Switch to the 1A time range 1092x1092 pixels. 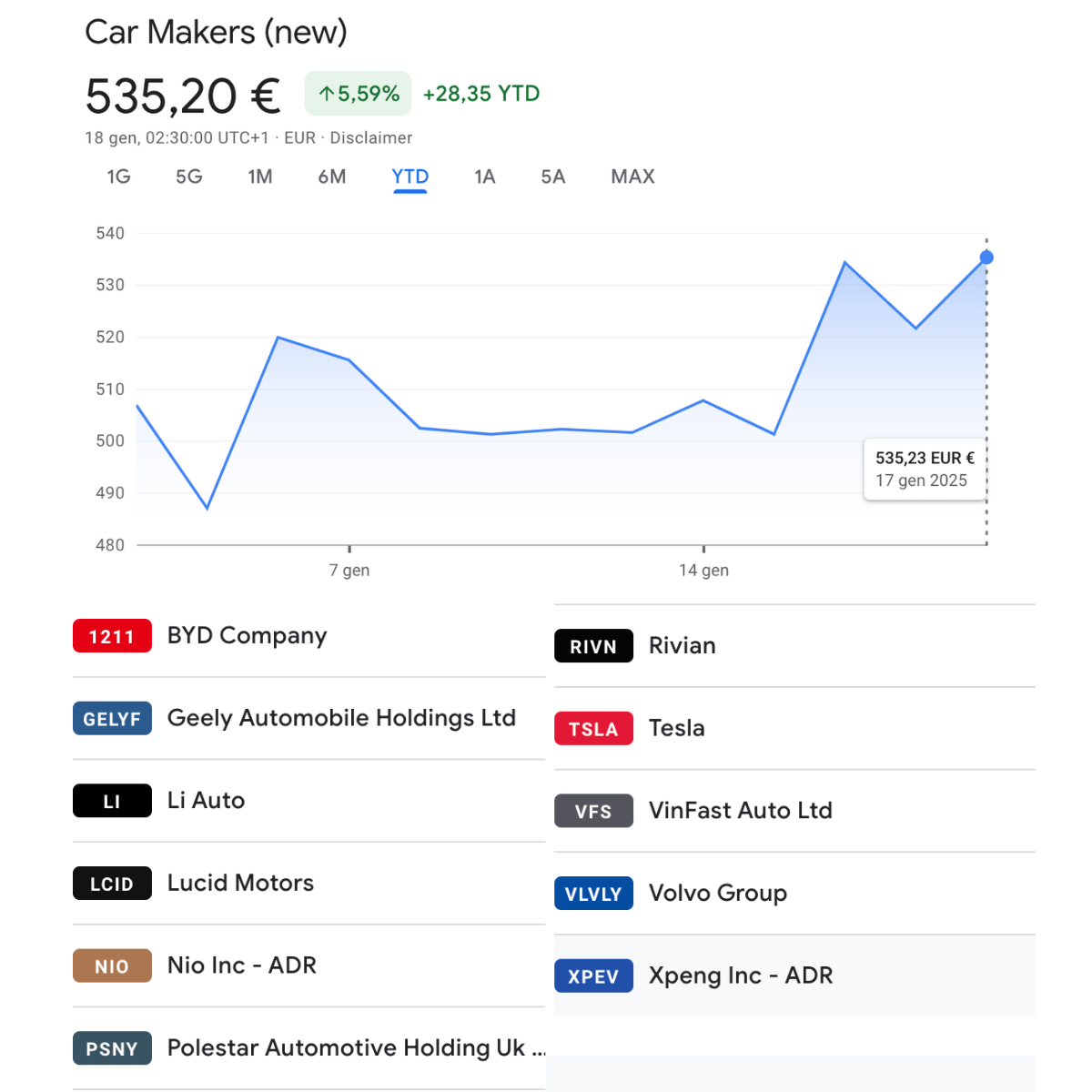tap(485, 177)
